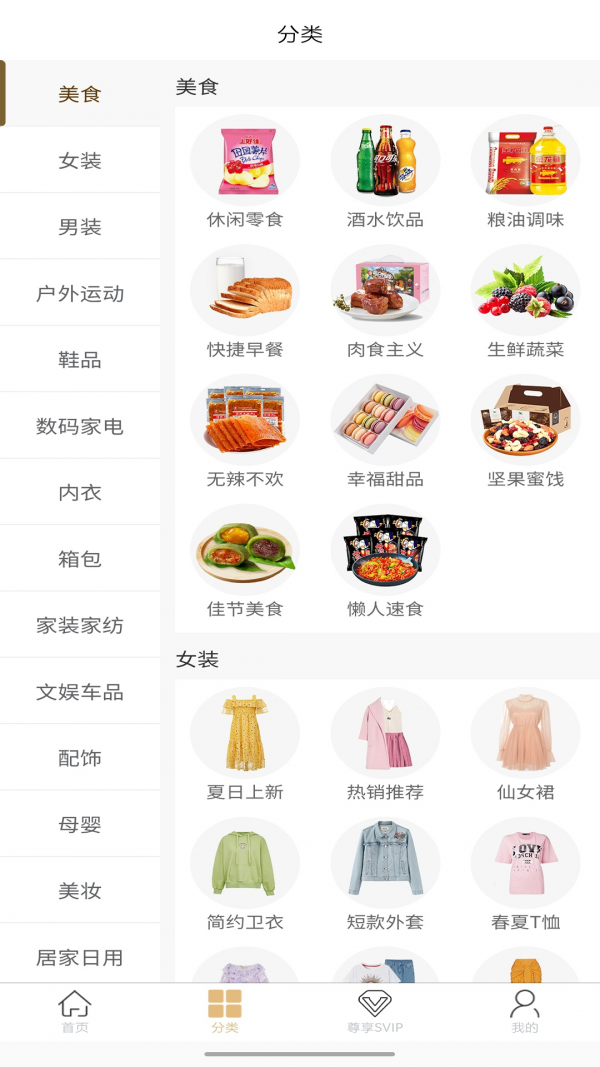The image size is (600, 1067).
Task: Browse 幸福甜品 desserts
Action: click(x=385, y=432)
